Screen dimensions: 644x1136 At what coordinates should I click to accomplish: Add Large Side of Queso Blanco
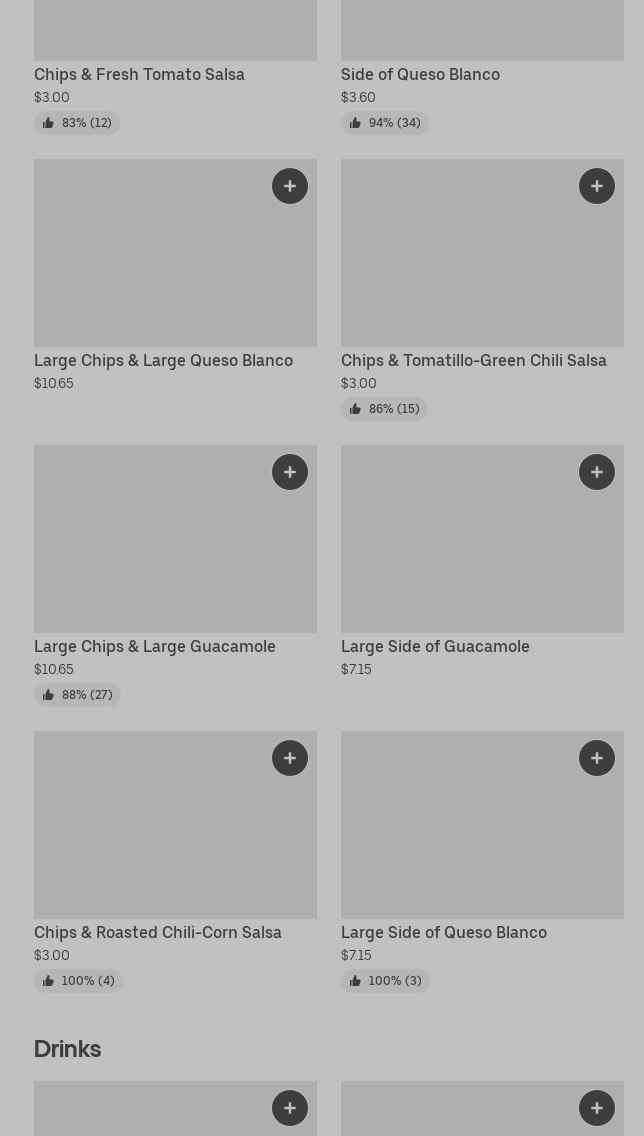[597, 758]
